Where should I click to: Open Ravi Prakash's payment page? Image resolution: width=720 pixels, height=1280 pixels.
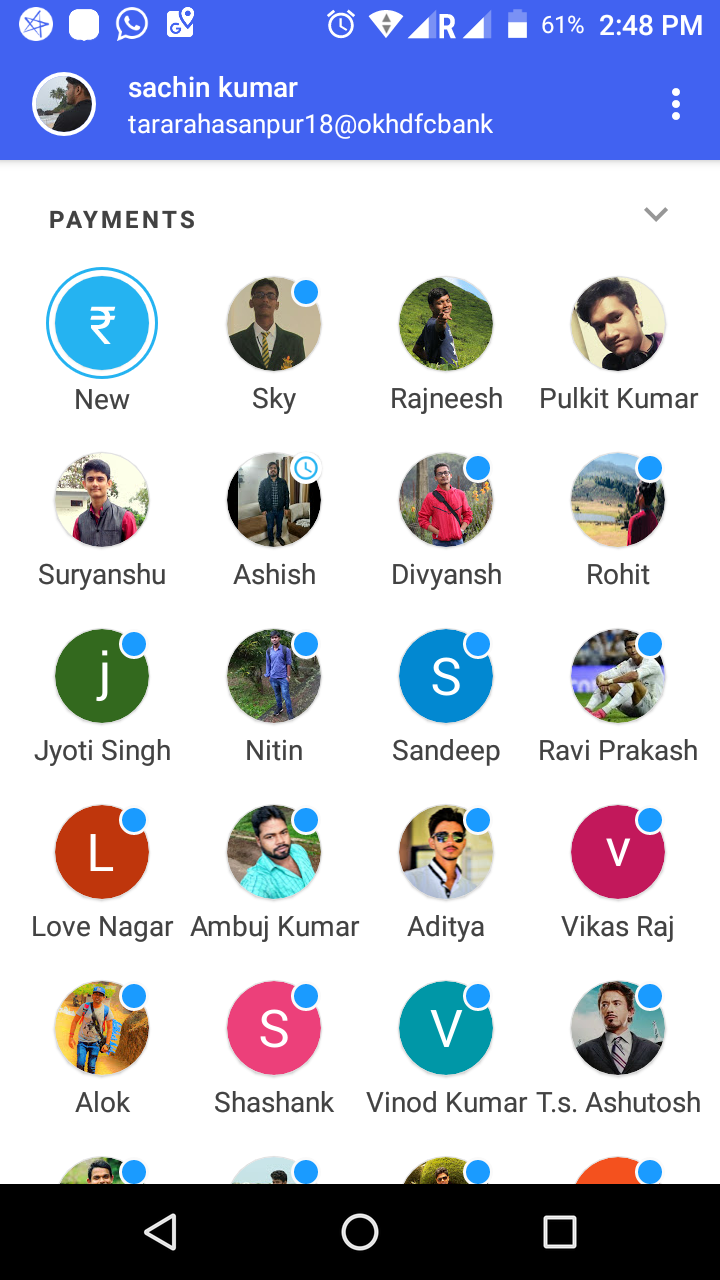[x=618, y=676]
